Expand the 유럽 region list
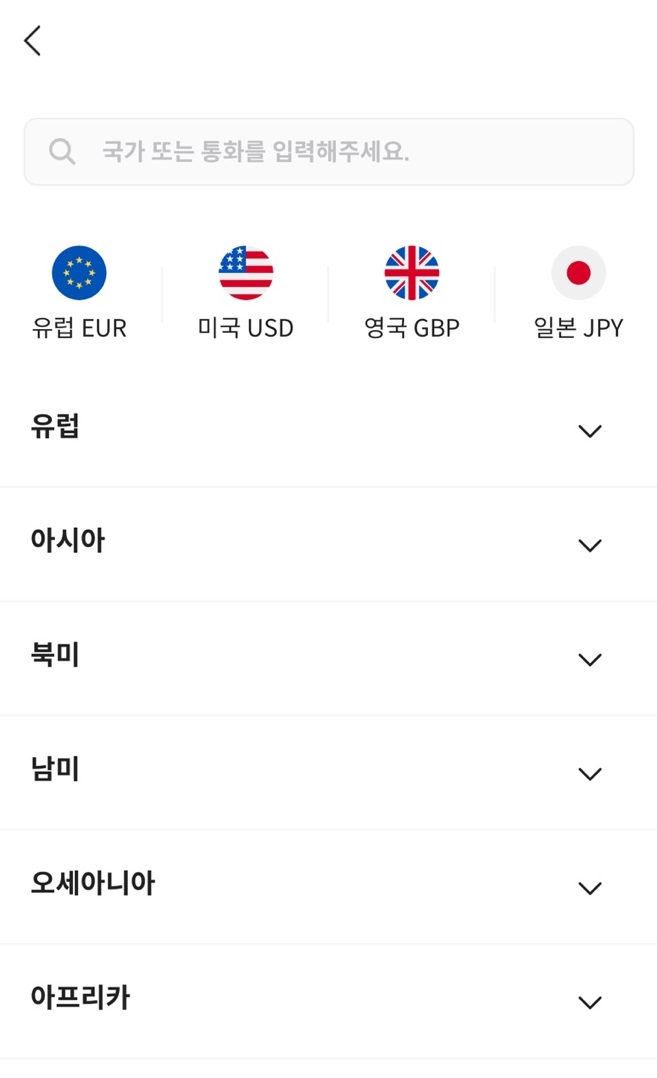 [x=328, y=430]
